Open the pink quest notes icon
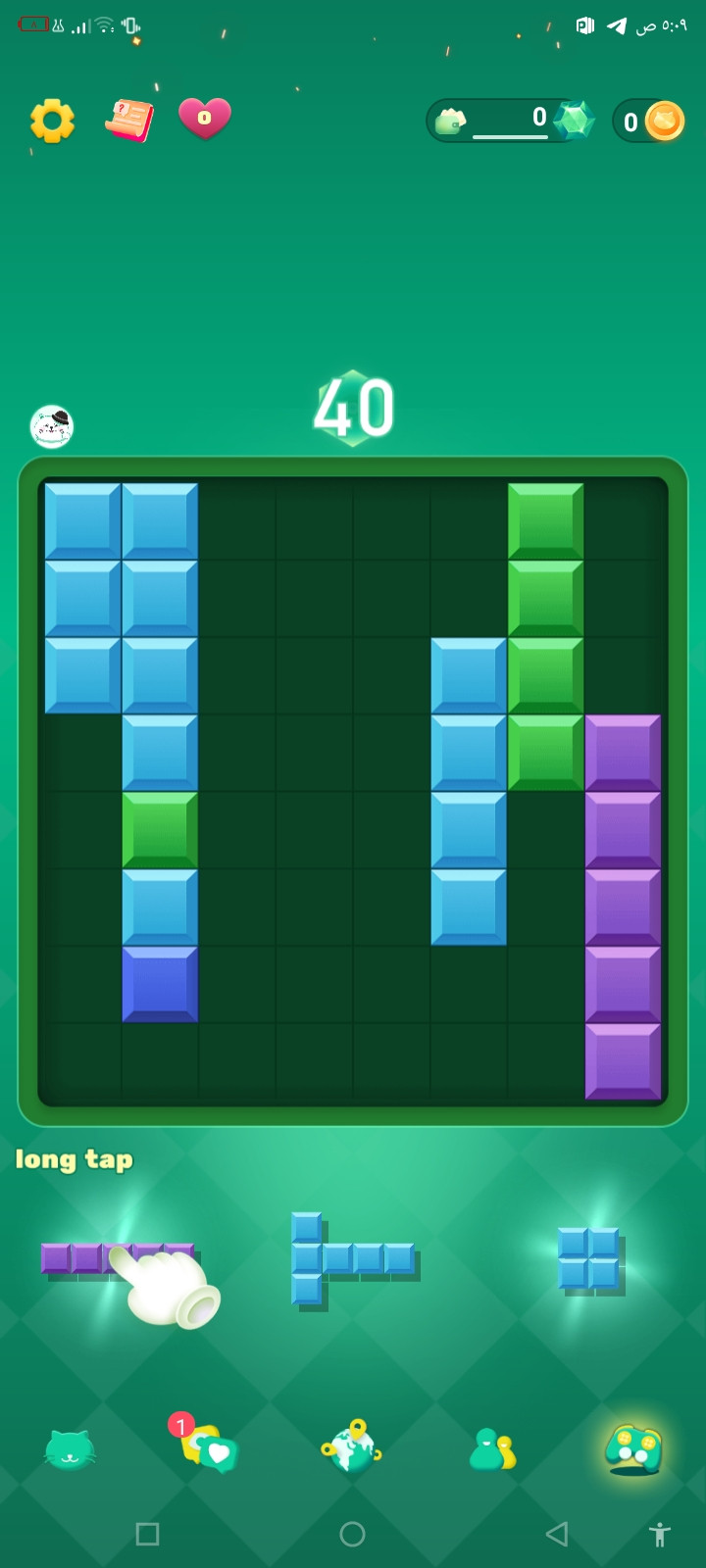The width and height of the screenshot is (706, 1568). pyautogui.click(x=129, y=120)
